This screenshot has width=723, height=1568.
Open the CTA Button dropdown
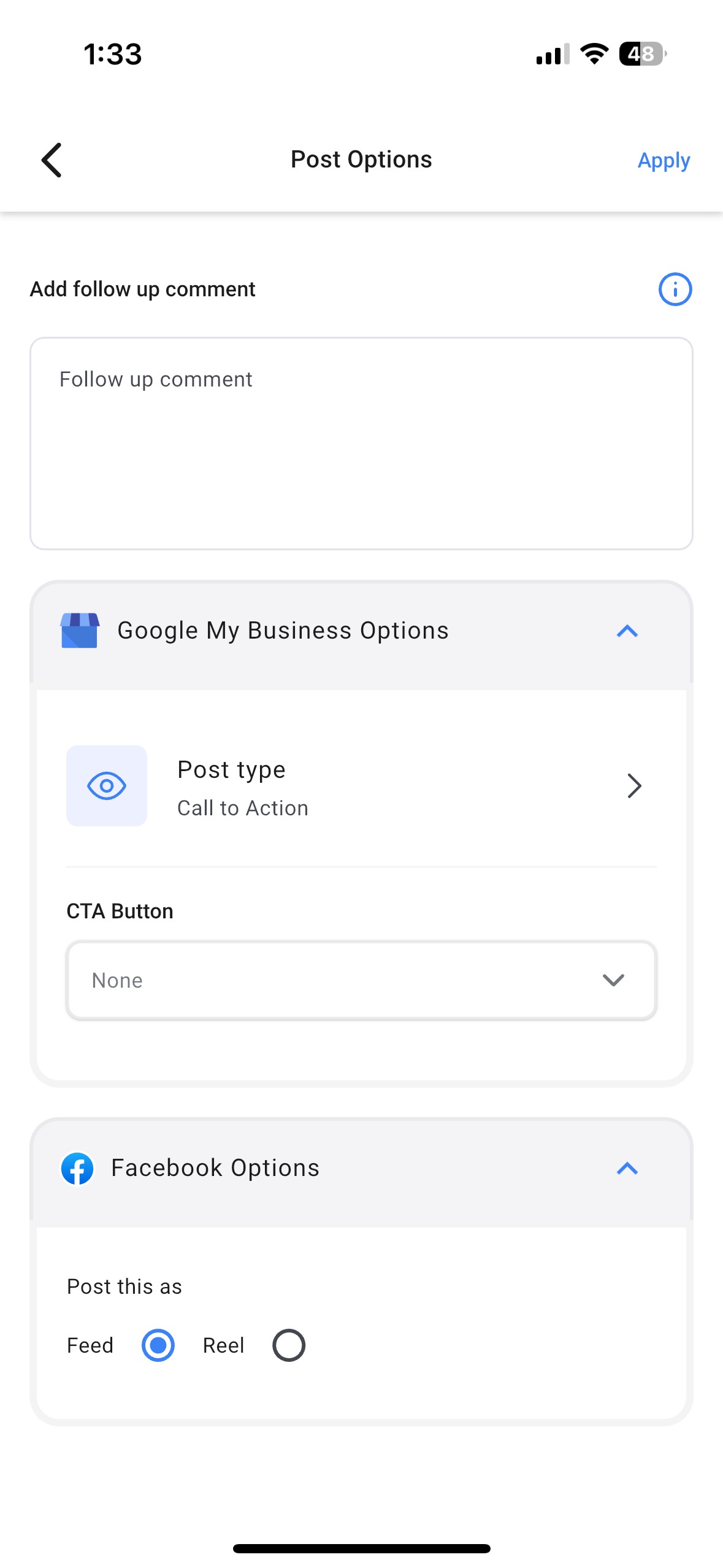click(x=361, y=980)
